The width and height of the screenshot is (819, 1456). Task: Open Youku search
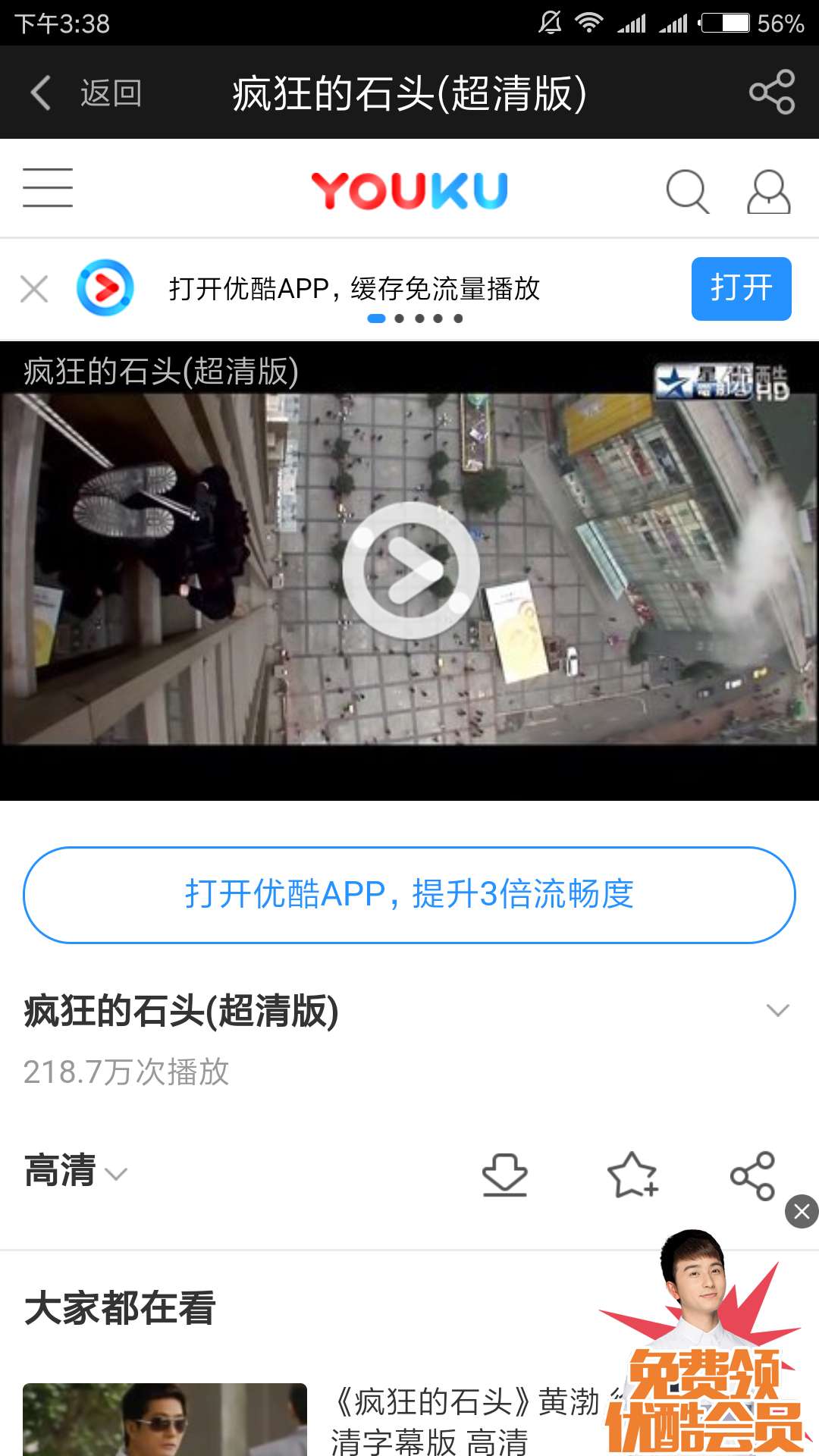pos(687,191)
